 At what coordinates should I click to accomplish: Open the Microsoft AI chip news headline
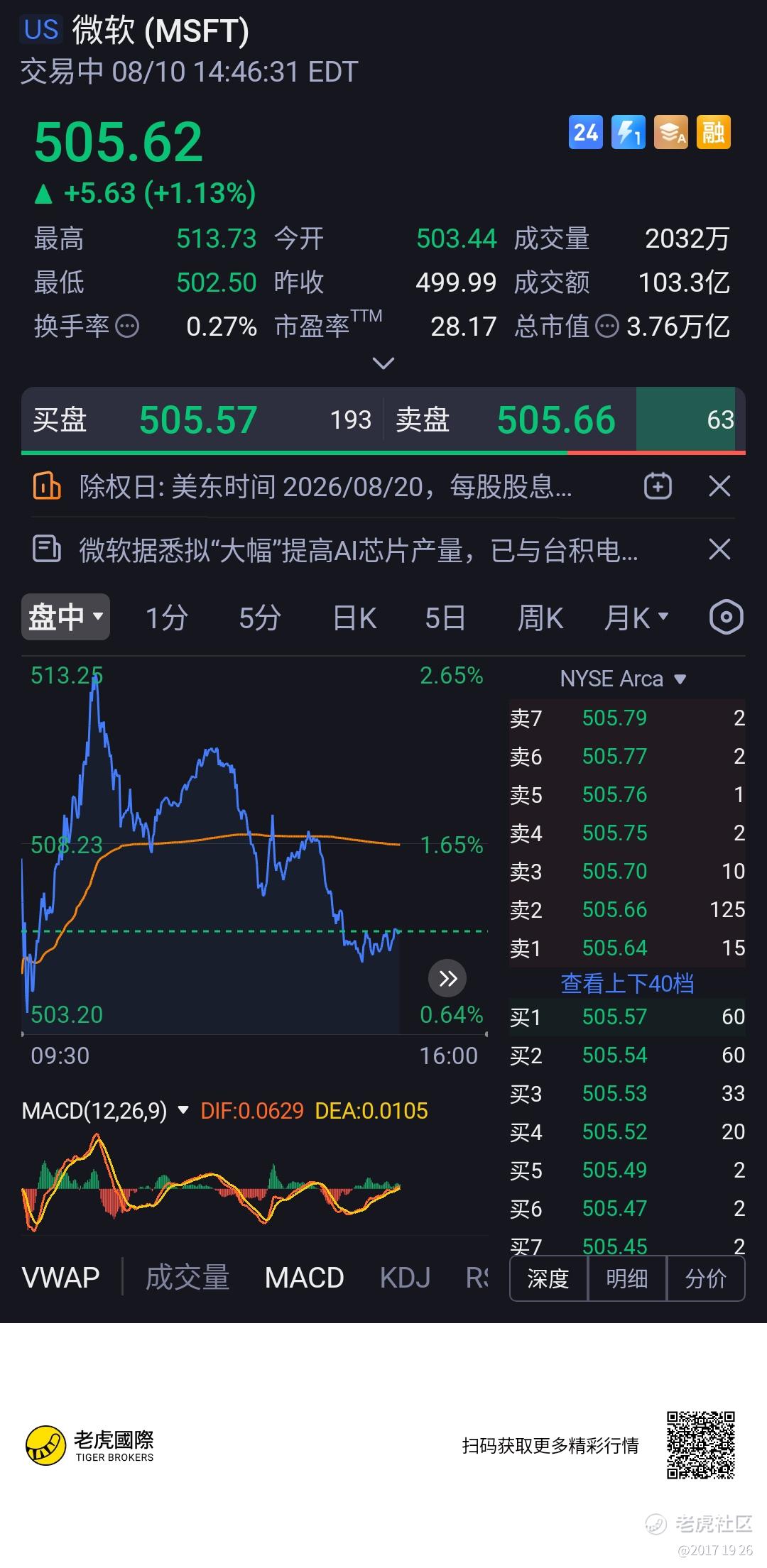tap(358, 549)
